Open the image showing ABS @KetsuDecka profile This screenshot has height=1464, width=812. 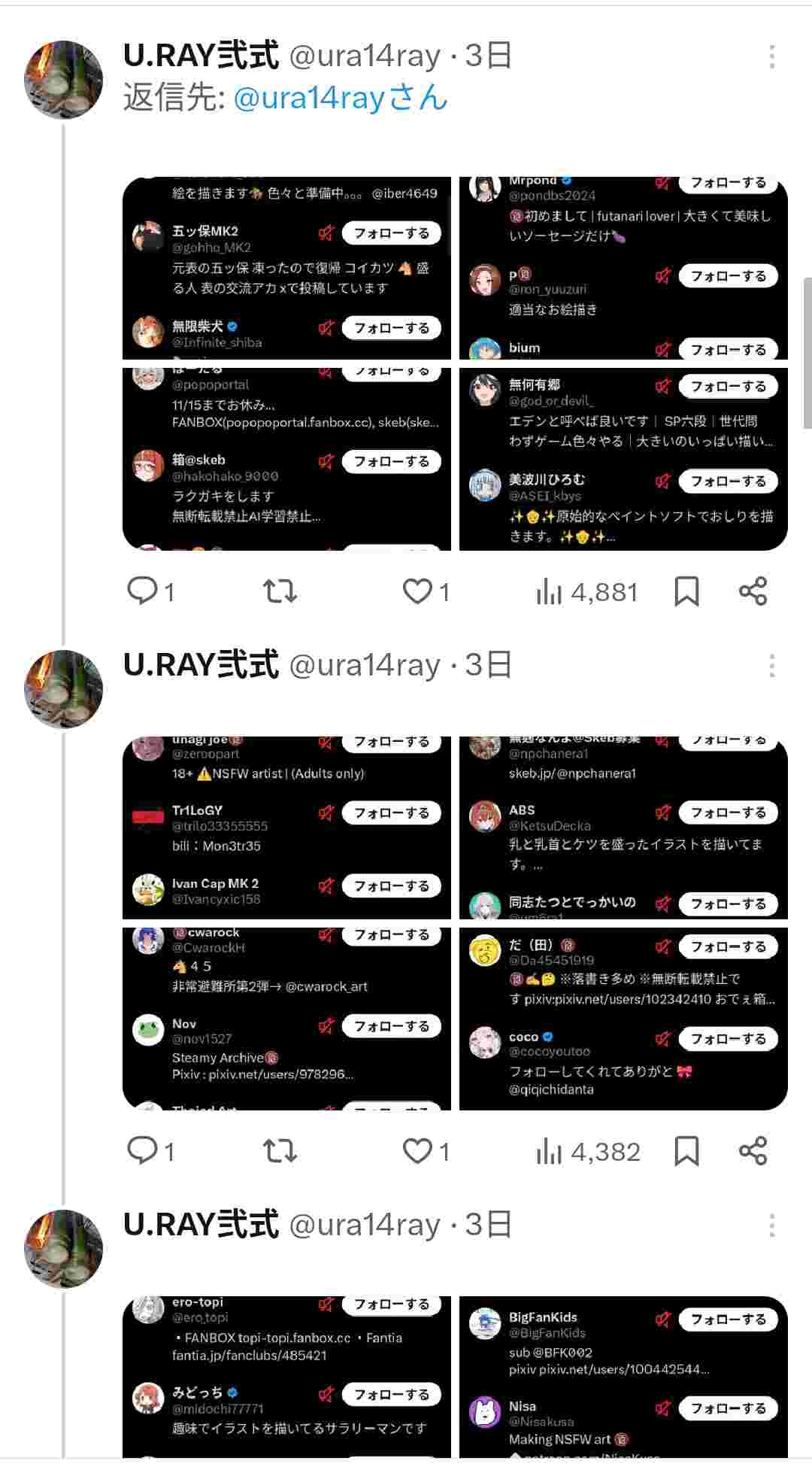coord(623,828)
